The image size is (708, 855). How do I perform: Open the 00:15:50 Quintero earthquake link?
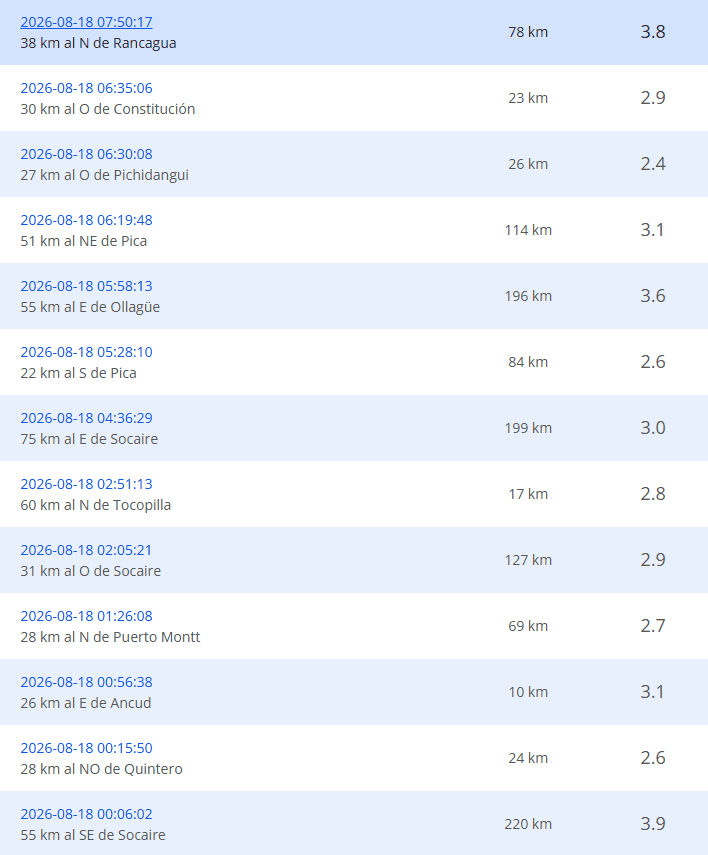click(86, 748)
